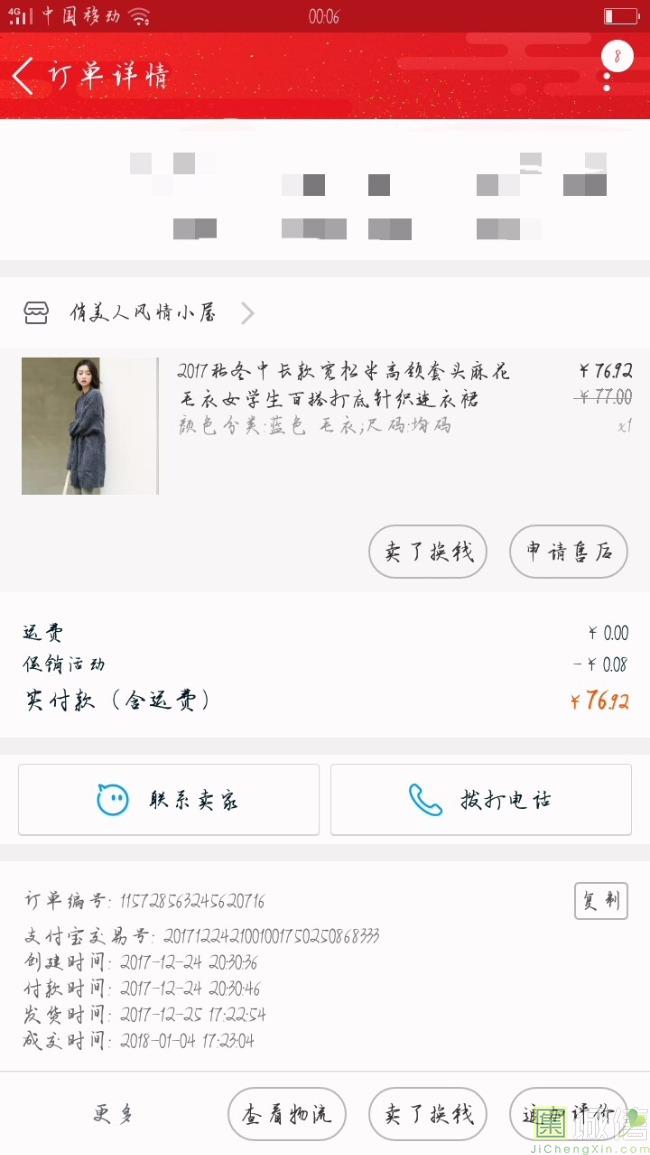Go back from 订单详情
Screen dimensions: 650x1155
[24, 76]
